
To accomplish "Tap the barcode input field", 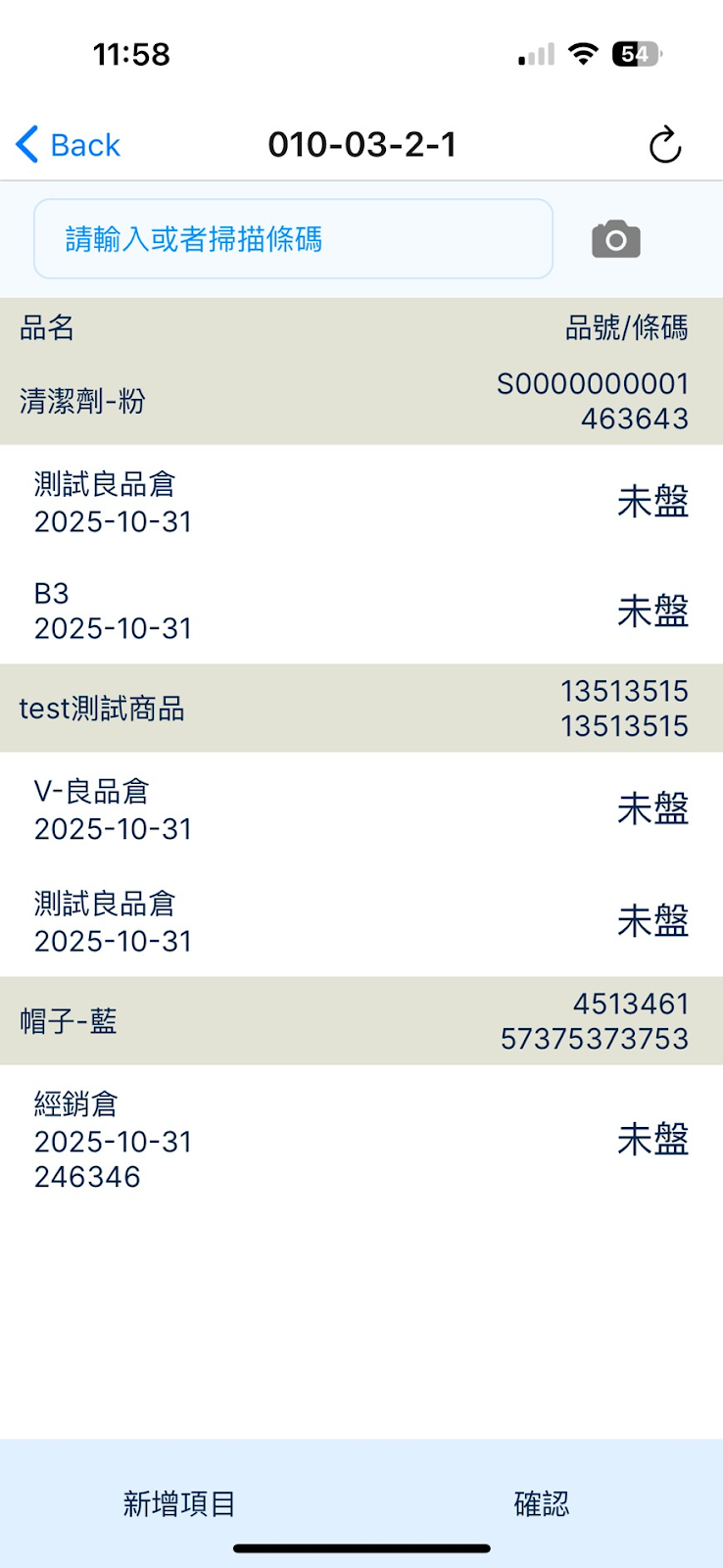I will pyautogui.click(x=293, y=239).
